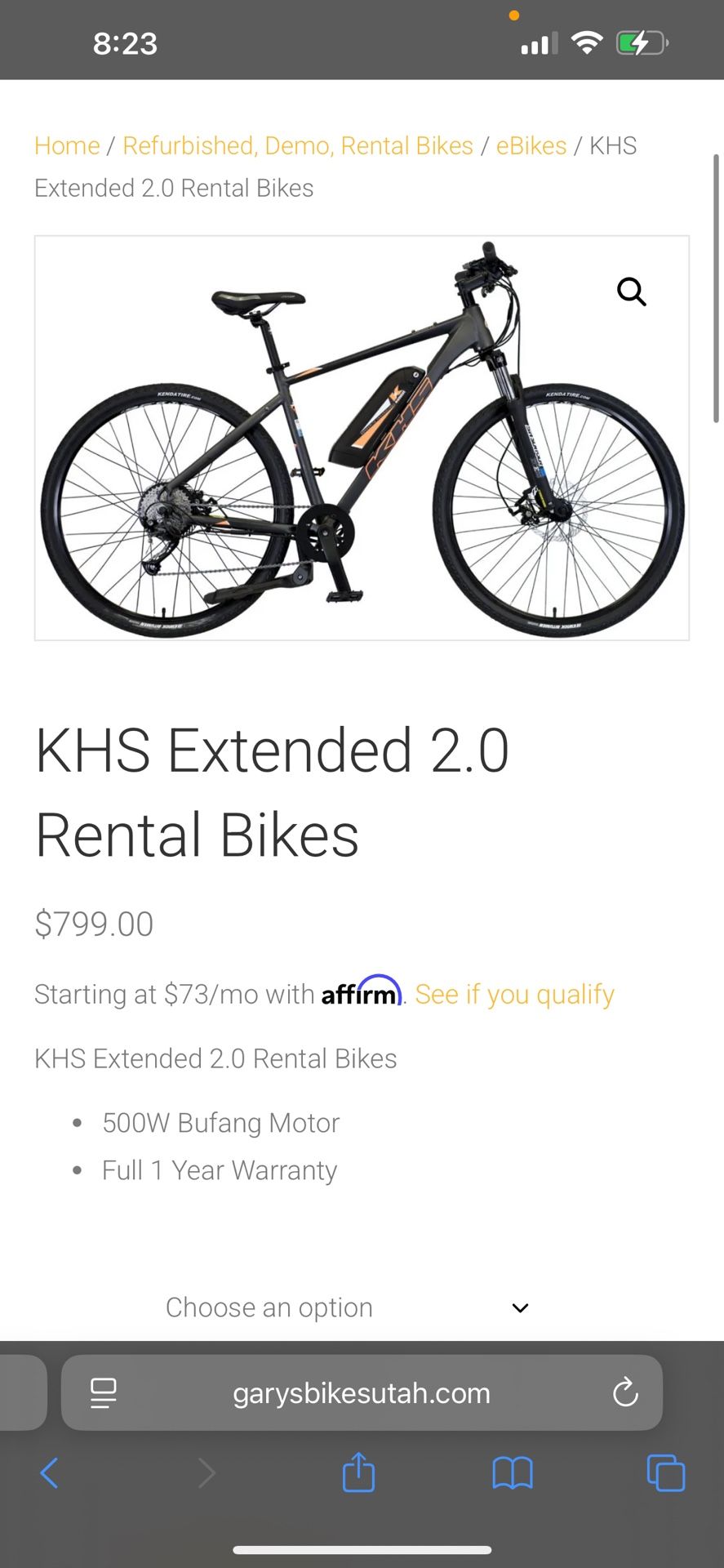This screenshot has width=724, height=1568.
Task: Tap the garysbikesutah.com address bar
Action: [x=362, y=1393]
